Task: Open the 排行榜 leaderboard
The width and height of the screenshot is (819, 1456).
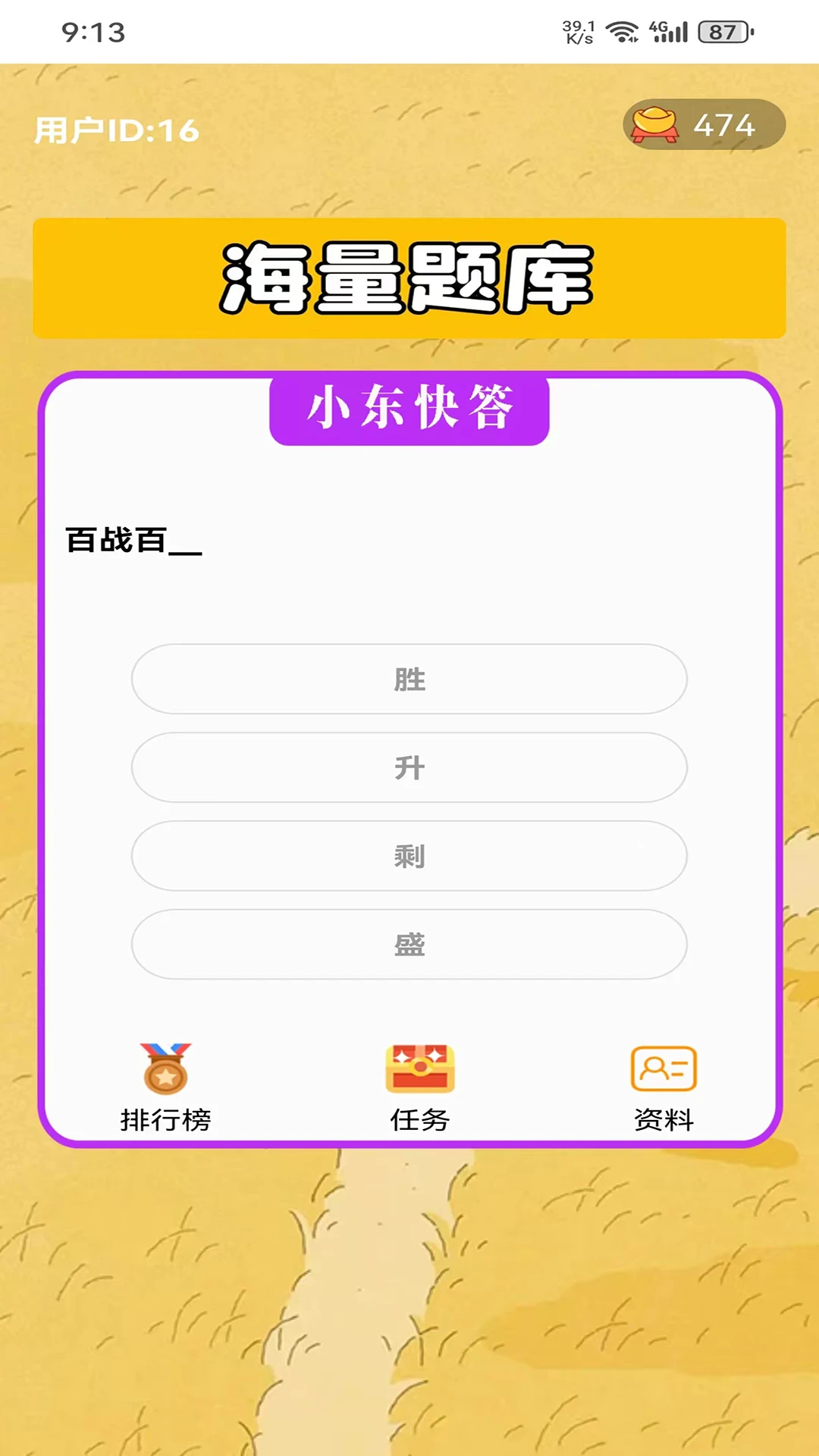Action: coord(165,1086)
